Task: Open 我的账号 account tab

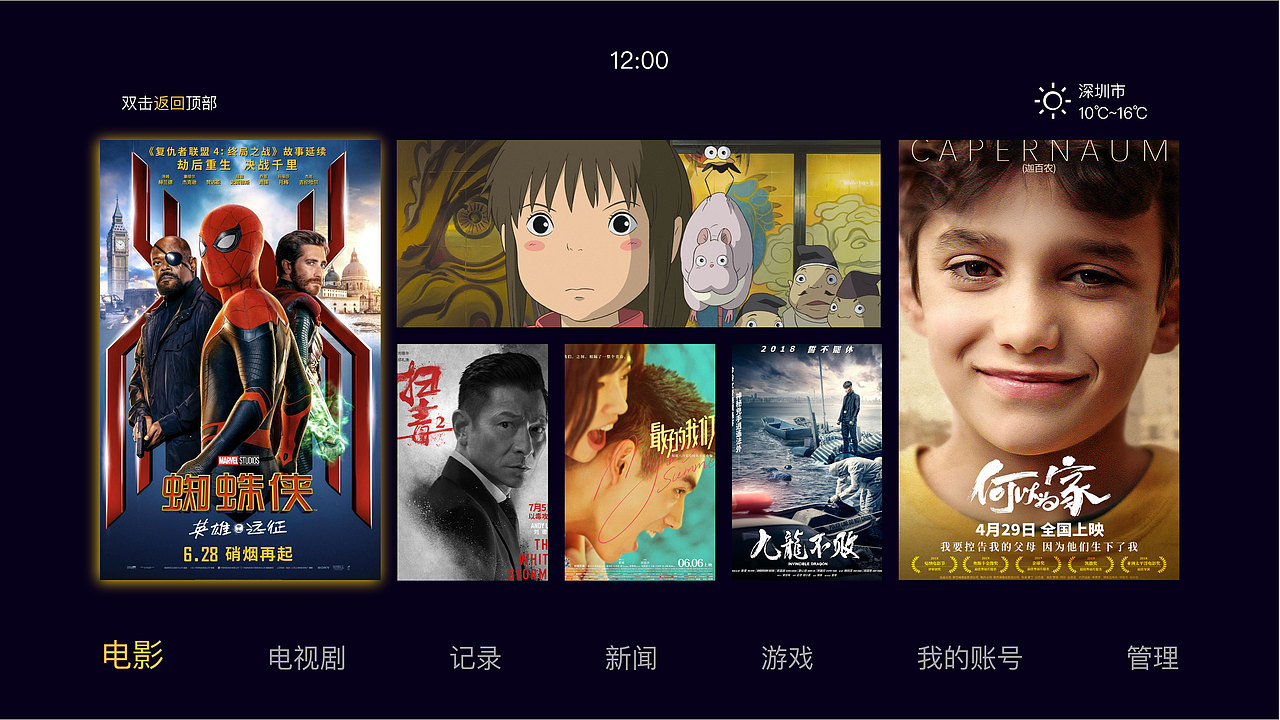Action: pyautogui.click(x=969, y=658)
